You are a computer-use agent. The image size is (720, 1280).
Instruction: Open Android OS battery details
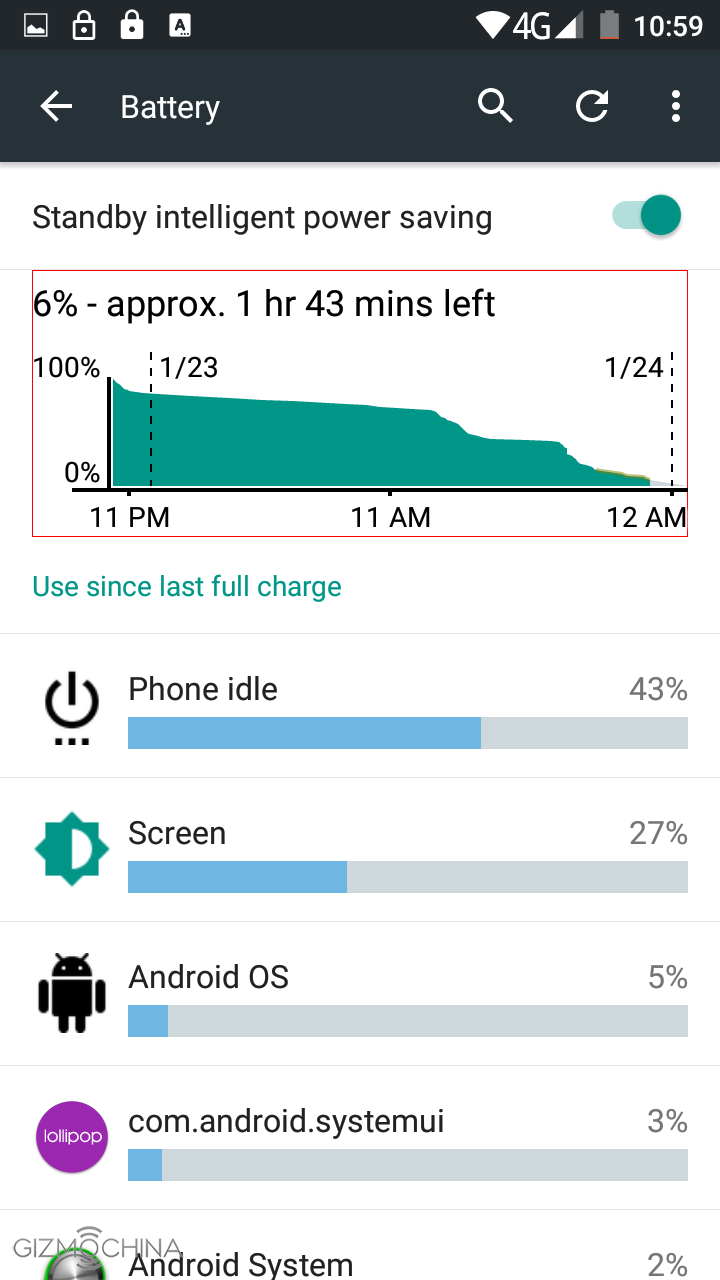pos(360,994)
